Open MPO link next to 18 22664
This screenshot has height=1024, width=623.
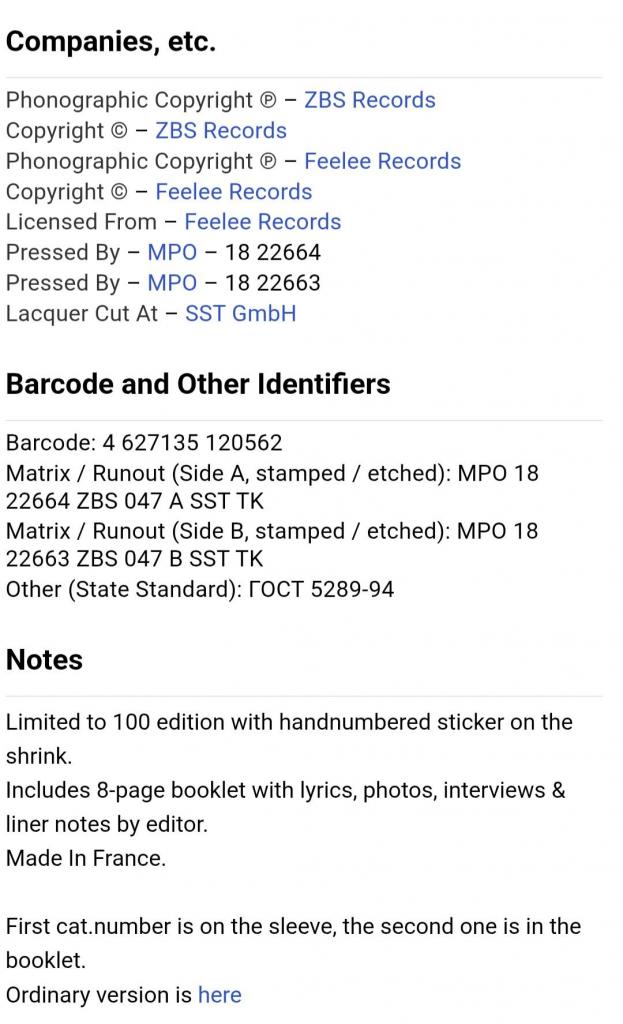pos(172,253)
